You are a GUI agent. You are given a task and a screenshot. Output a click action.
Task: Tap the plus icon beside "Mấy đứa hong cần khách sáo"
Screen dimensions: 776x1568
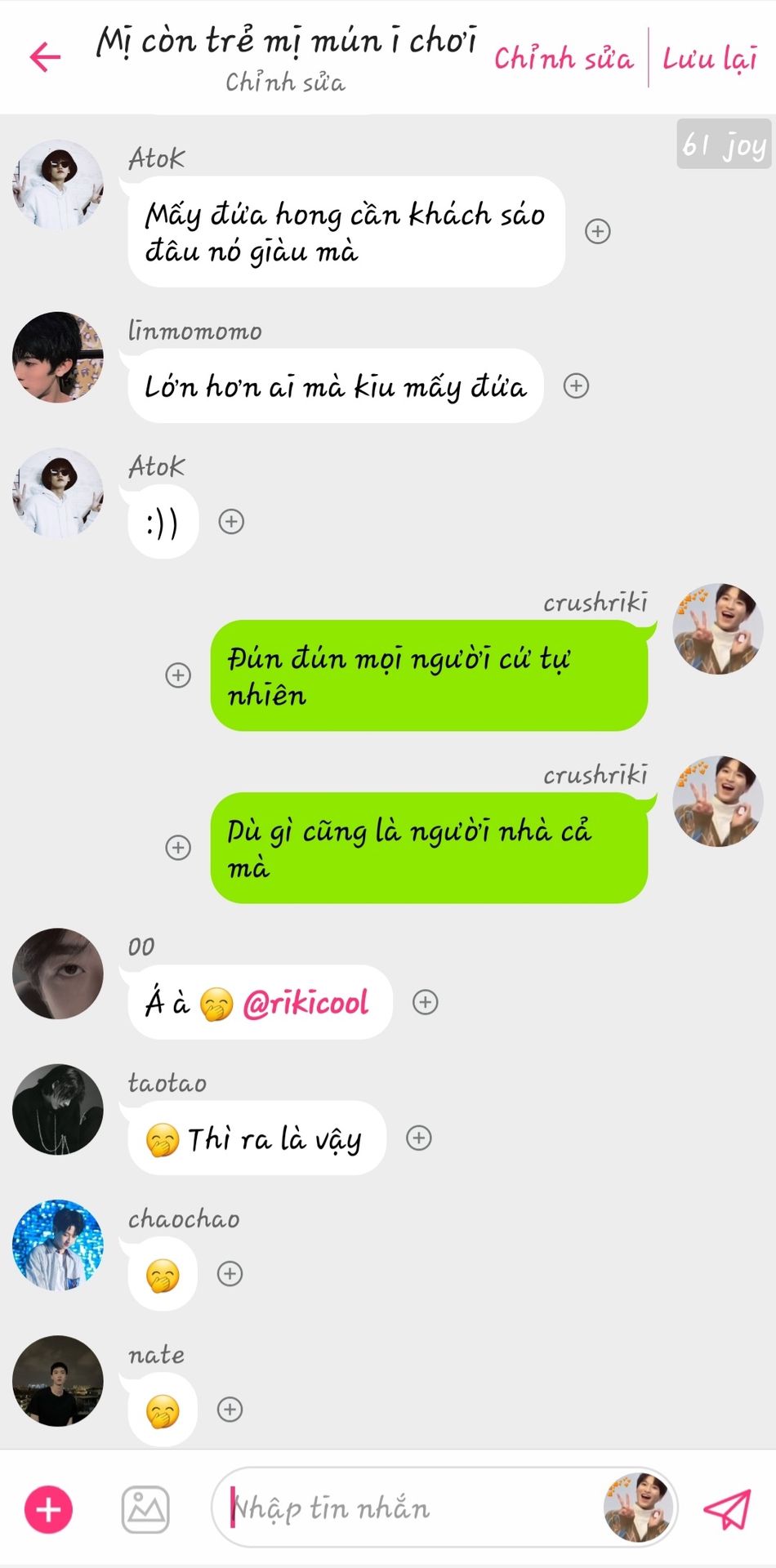(x=598, y=231)
